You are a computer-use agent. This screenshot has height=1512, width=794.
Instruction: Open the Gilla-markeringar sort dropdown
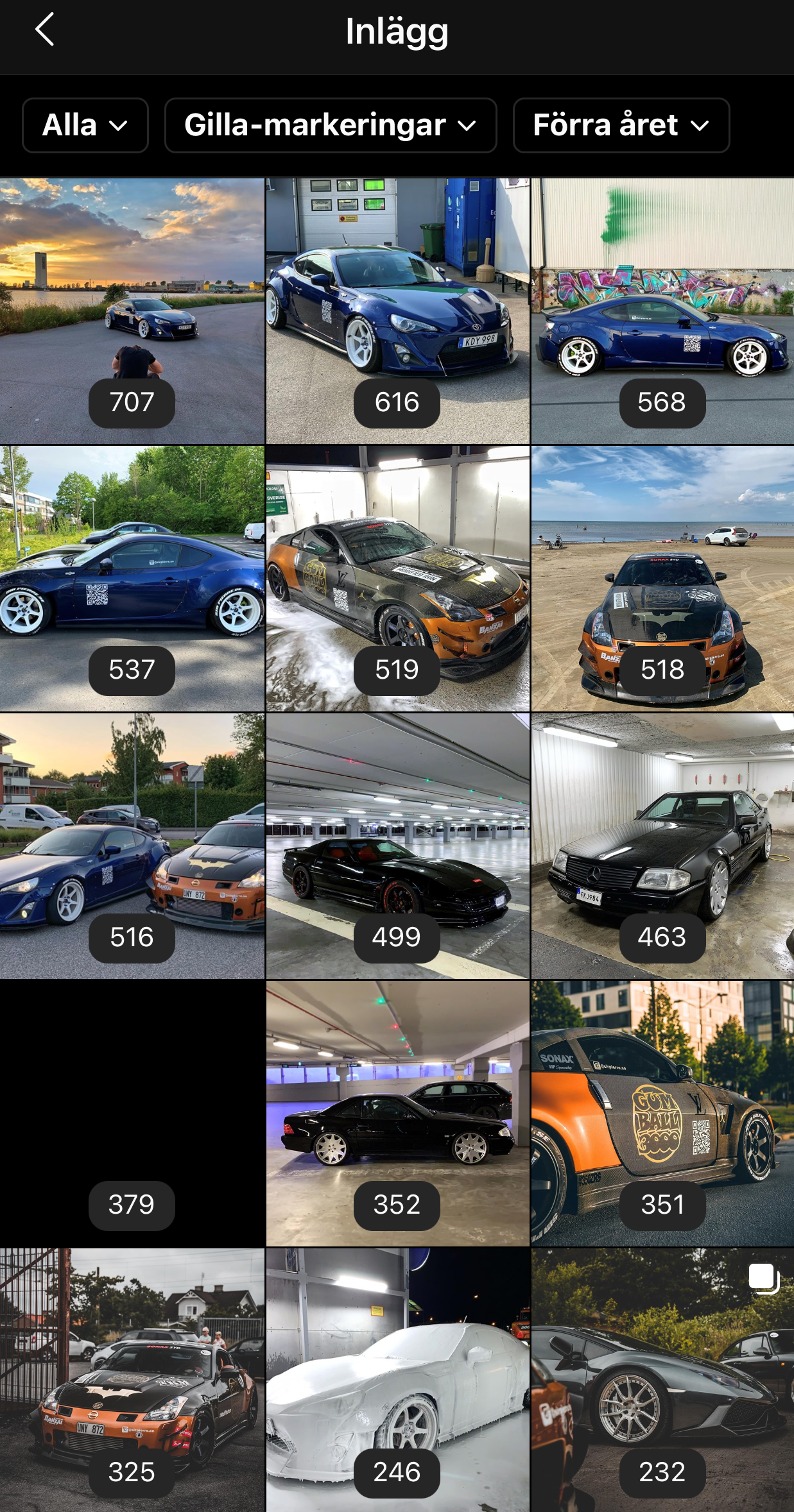click(331, 125)
